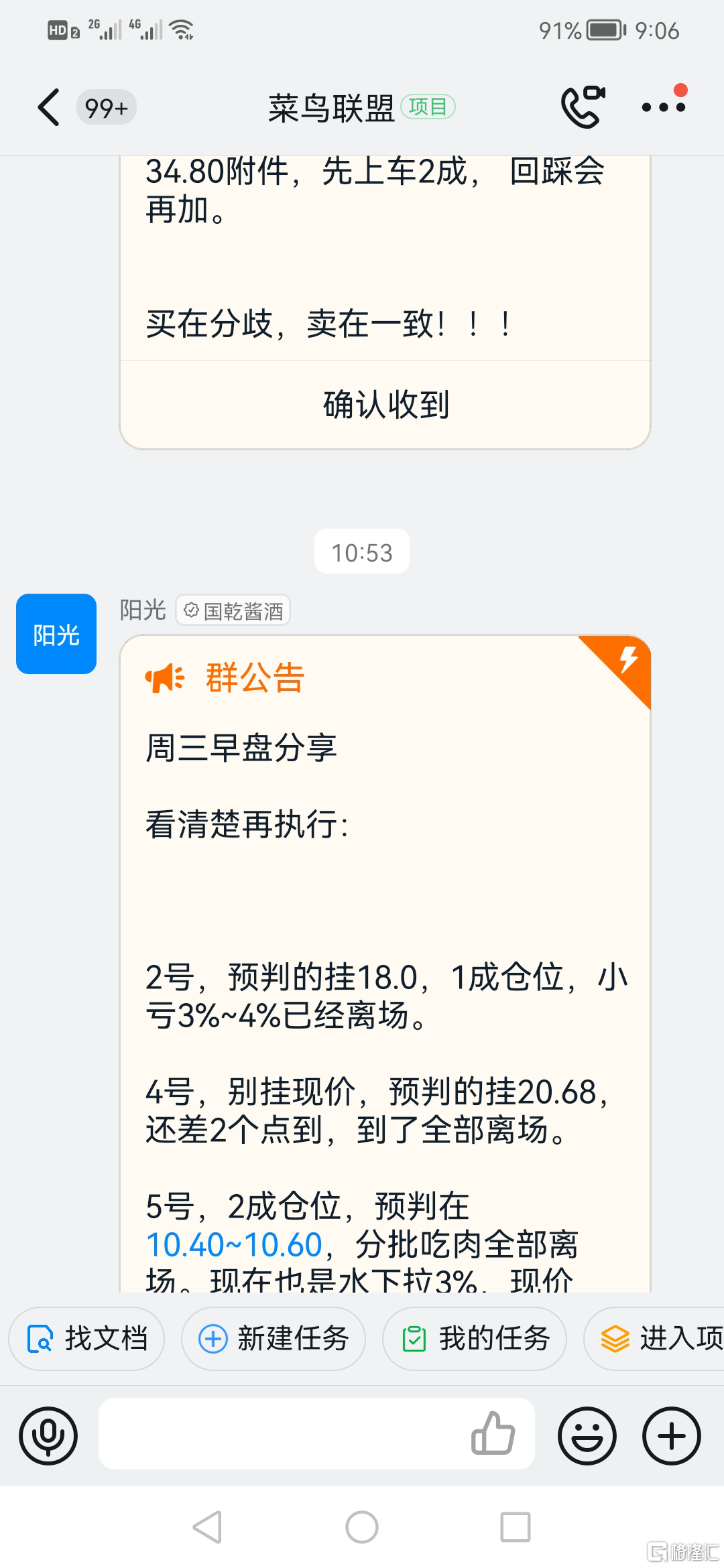The height and width of the screenshot is (1568, 724).
Task: Tap the 10.40~10.60 blue link
Action: (x=234, y=1245)
